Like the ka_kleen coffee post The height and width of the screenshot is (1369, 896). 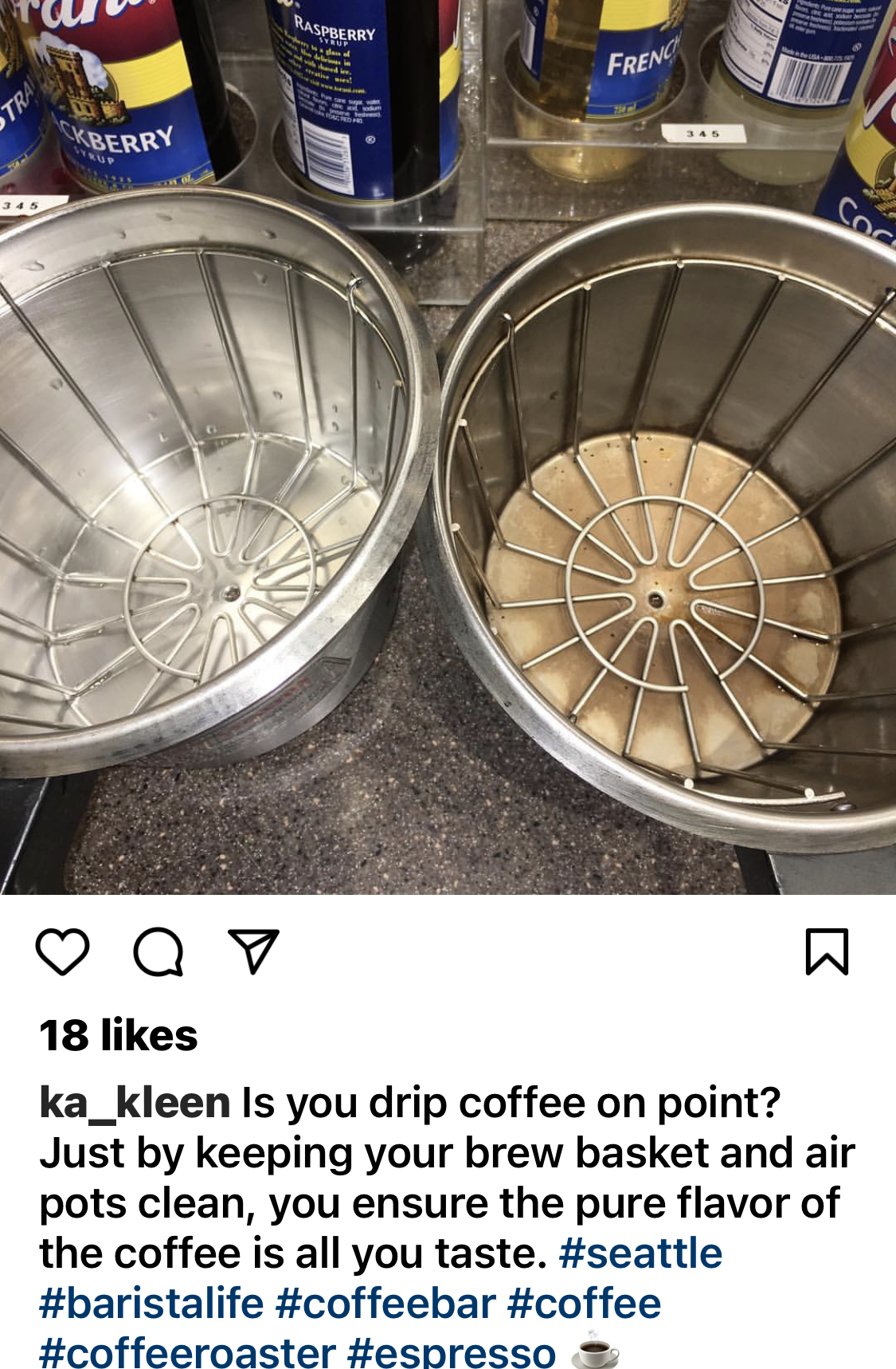tap(62, 951)
